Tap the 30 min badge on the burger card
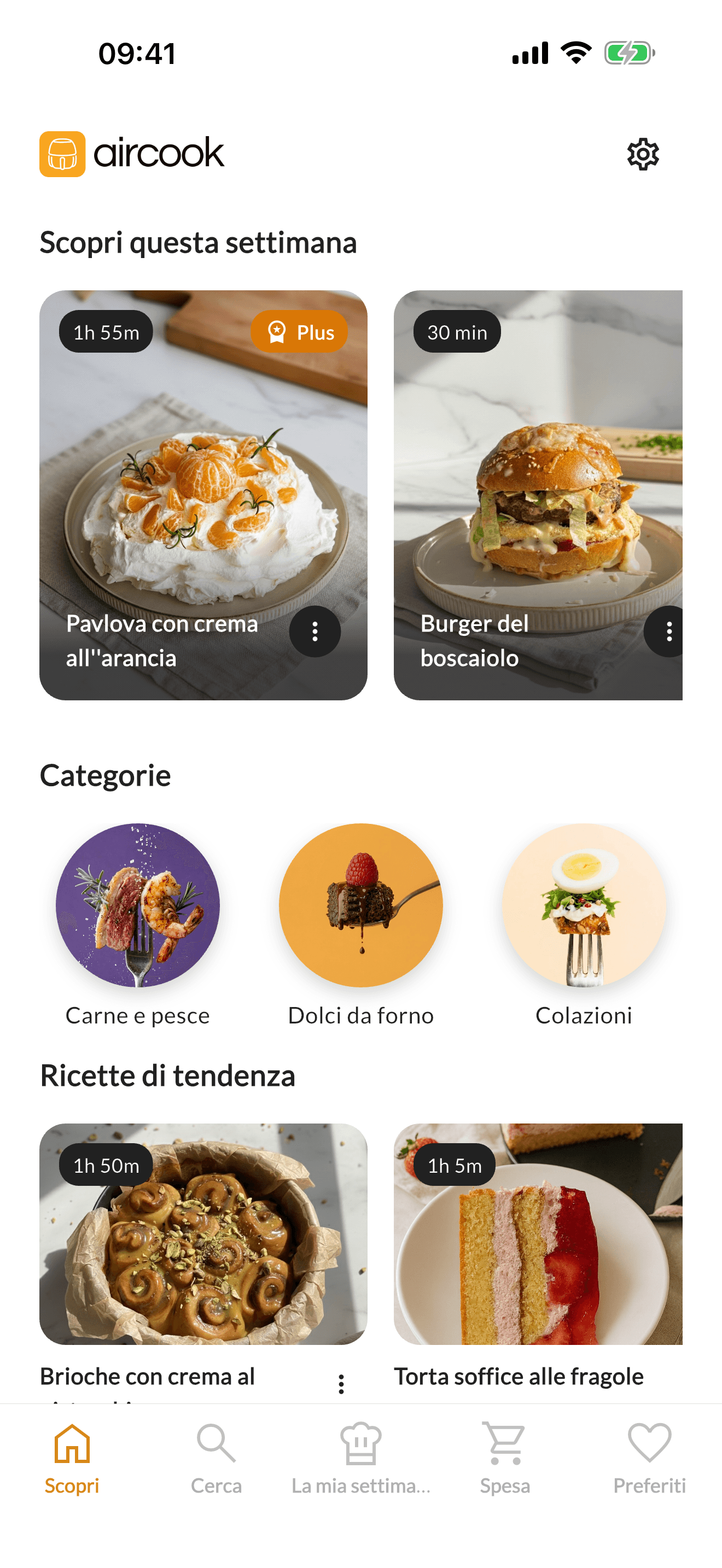The height and width of the screenshot is (1568, 722). pyautogui.click(x=457, y=332)
